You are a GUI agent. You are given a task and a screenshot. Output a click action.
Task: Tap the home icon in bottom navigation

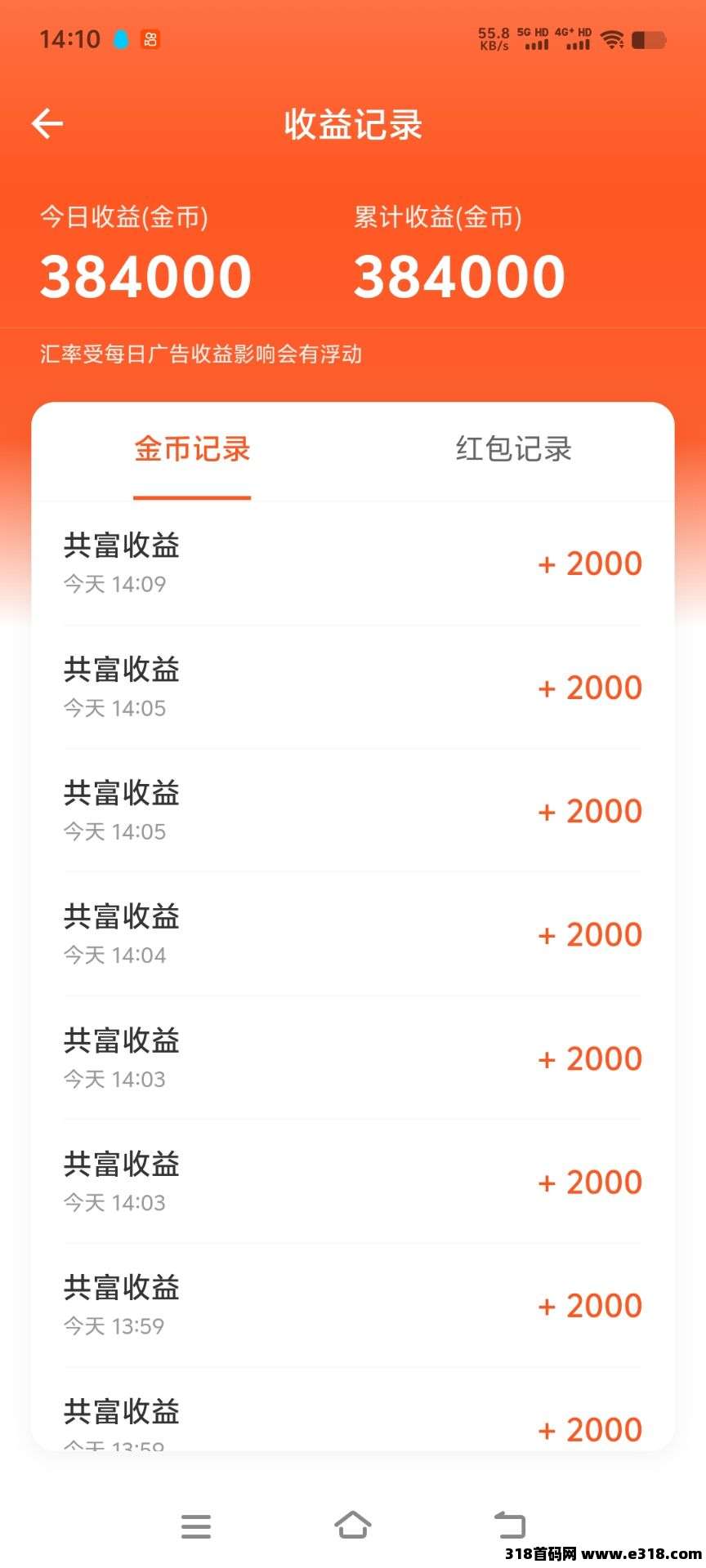coord(353,1524)
